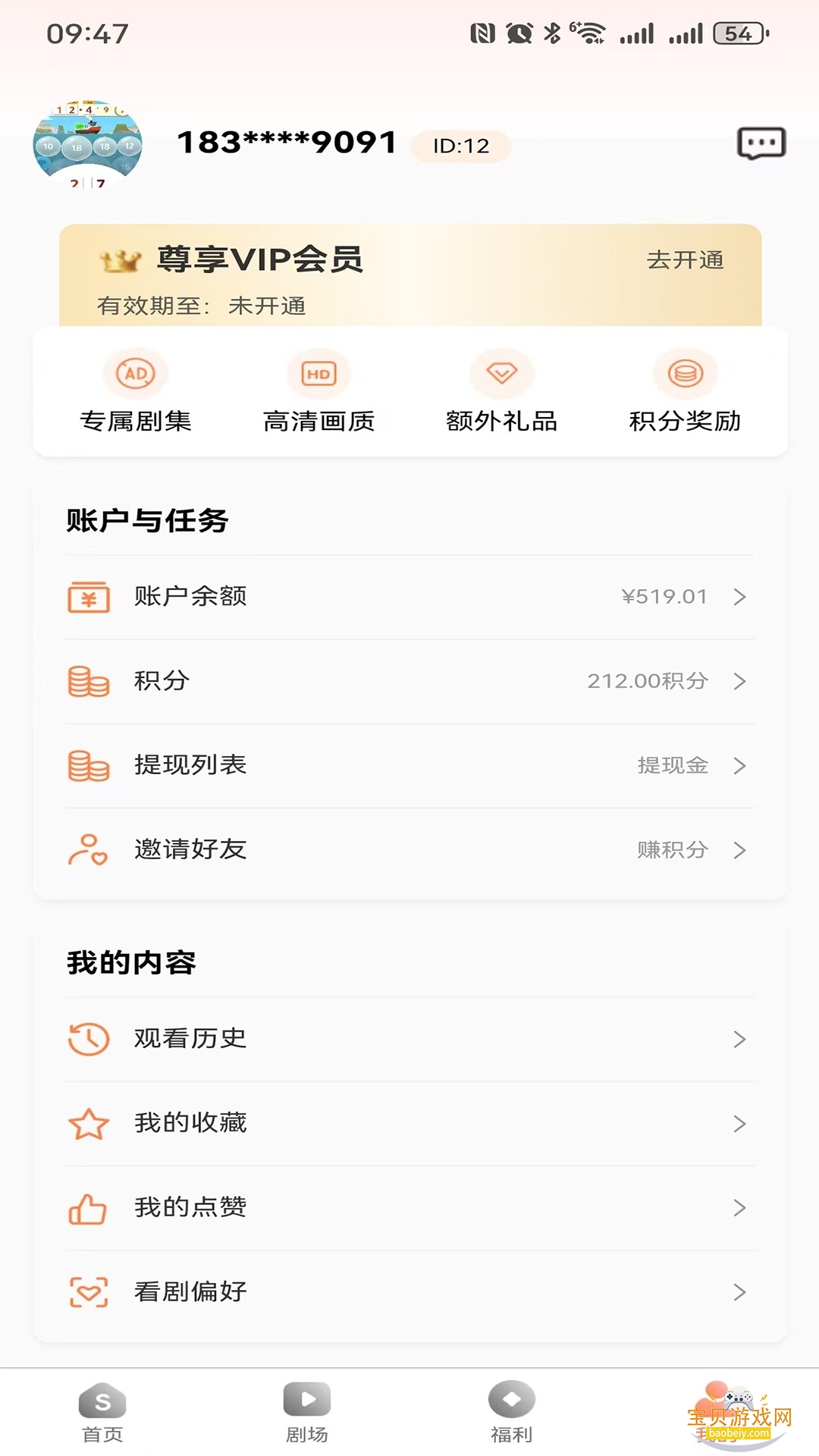Select the invite-friend icon beside 邀请好友
The height and width of the screenshot is (1456, 819).
[89, 849]
